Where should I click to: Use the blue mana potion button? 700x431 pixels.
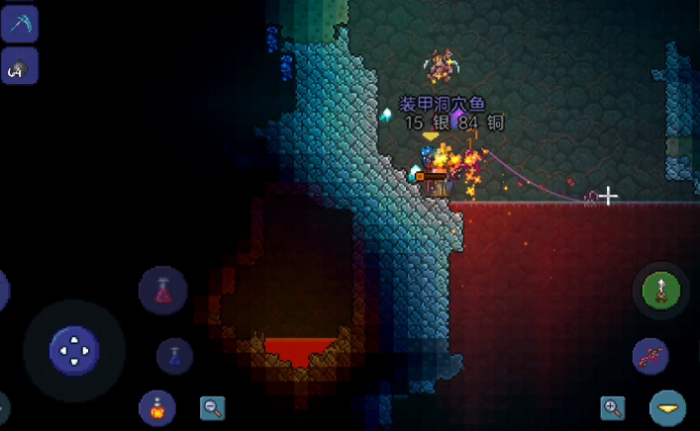click(x=174, y=355)
